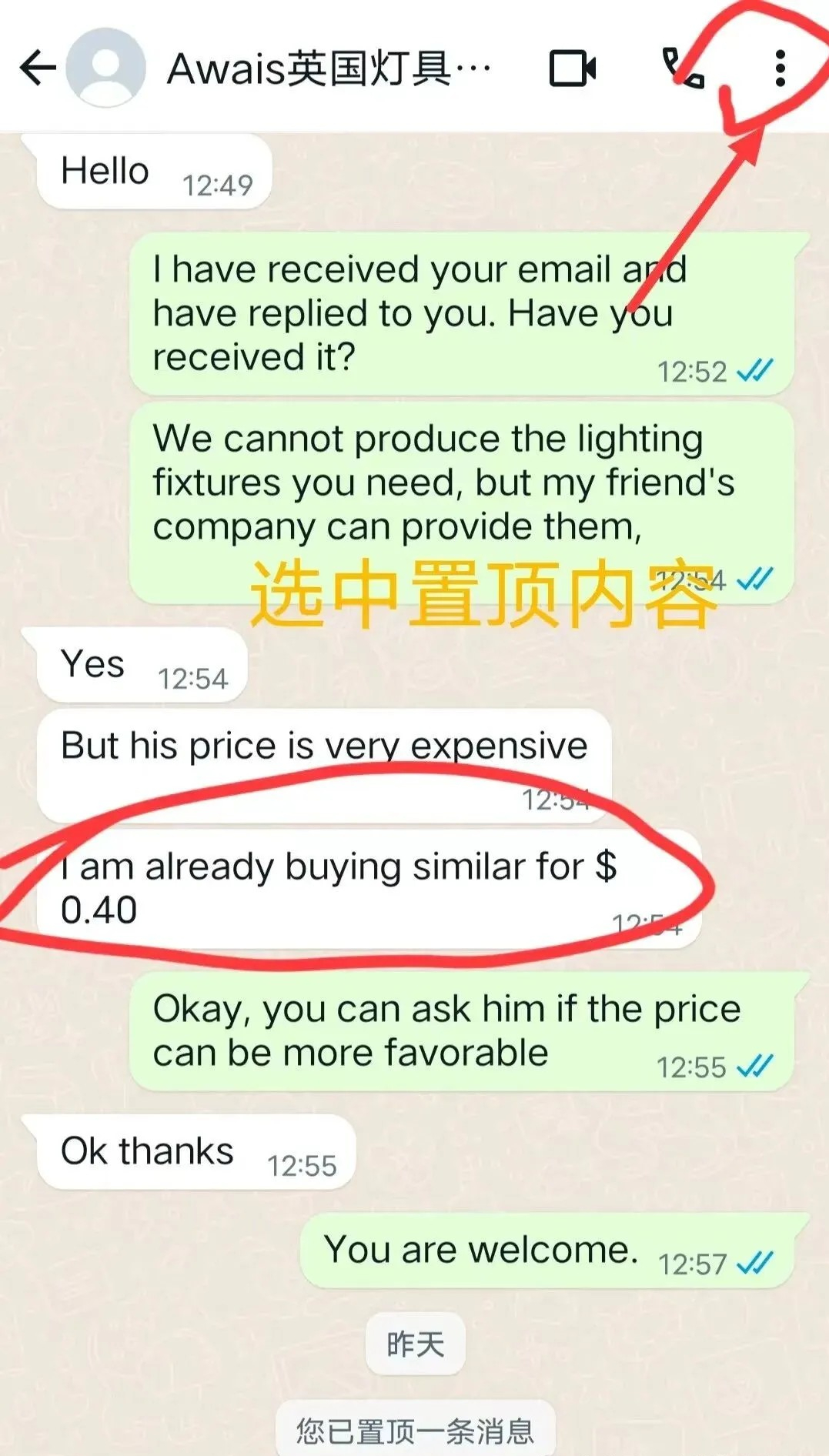Select the 'Yes' message bubble
The image size is (829, 1456).
pos(92,665)
